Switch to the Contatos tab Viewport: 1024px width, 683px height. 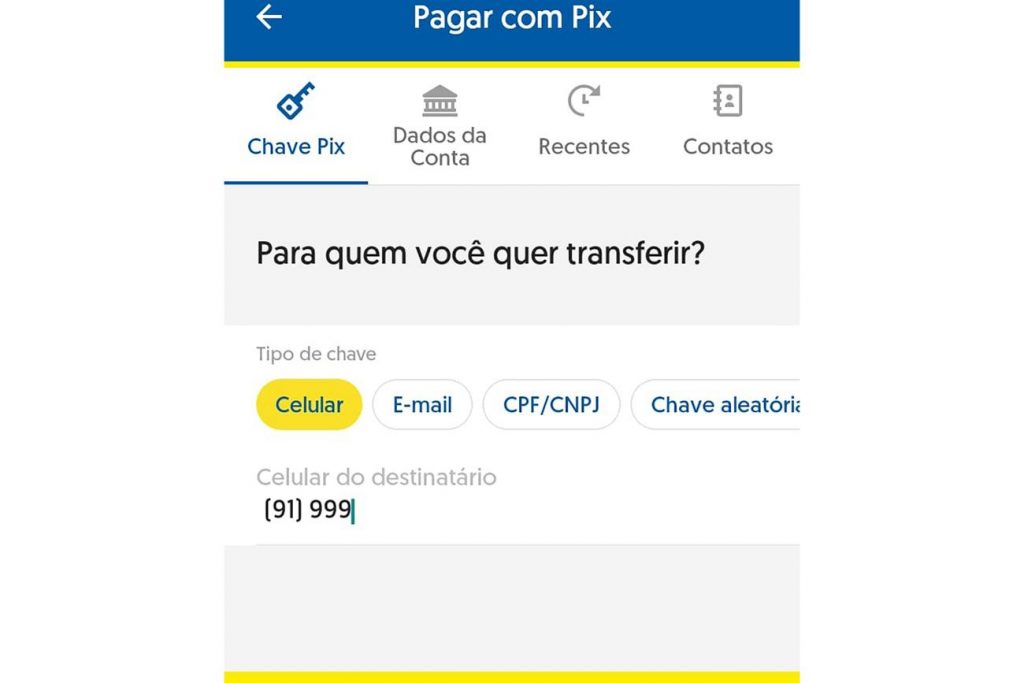[x=728, y=124]
